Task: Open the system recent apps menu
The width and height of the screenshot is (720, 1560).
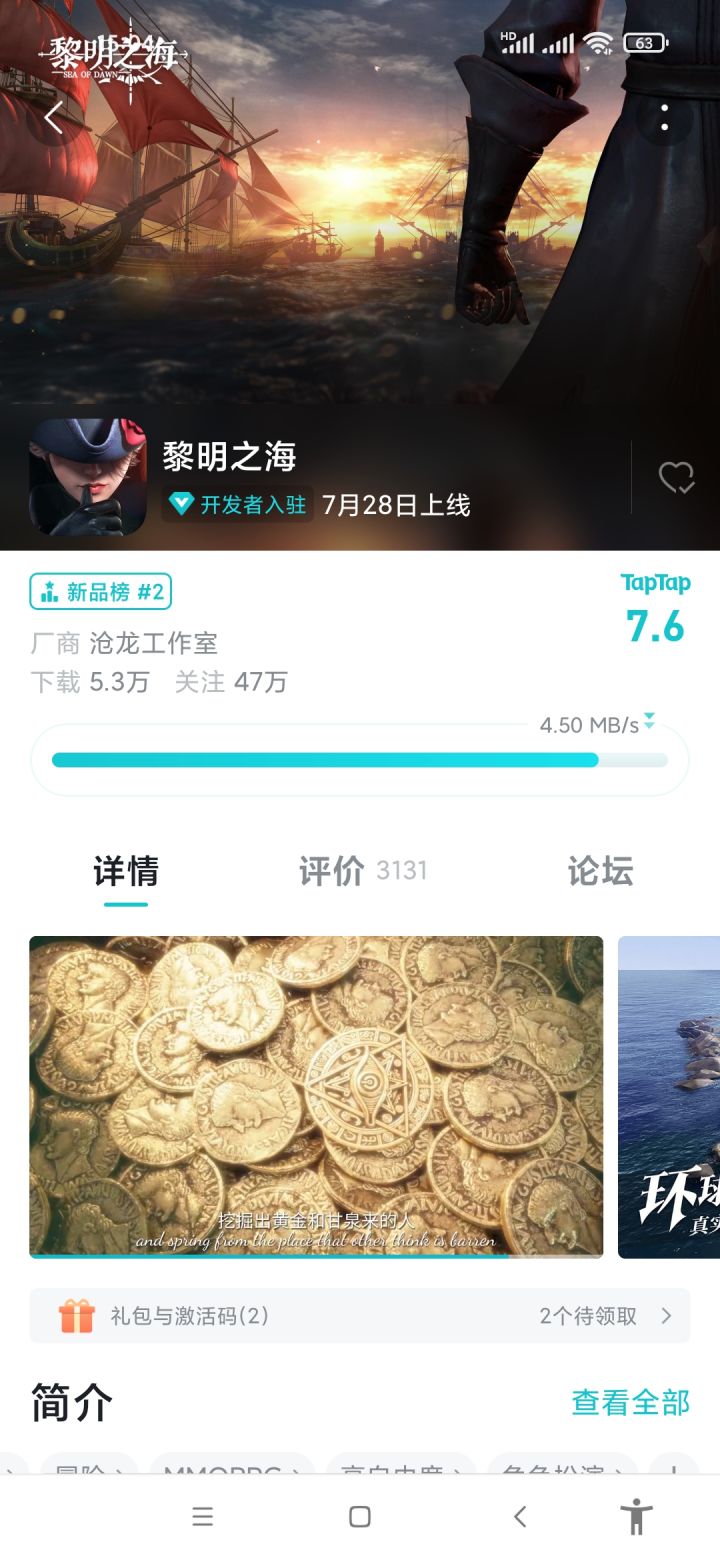Action: [x=203, y=1516]
